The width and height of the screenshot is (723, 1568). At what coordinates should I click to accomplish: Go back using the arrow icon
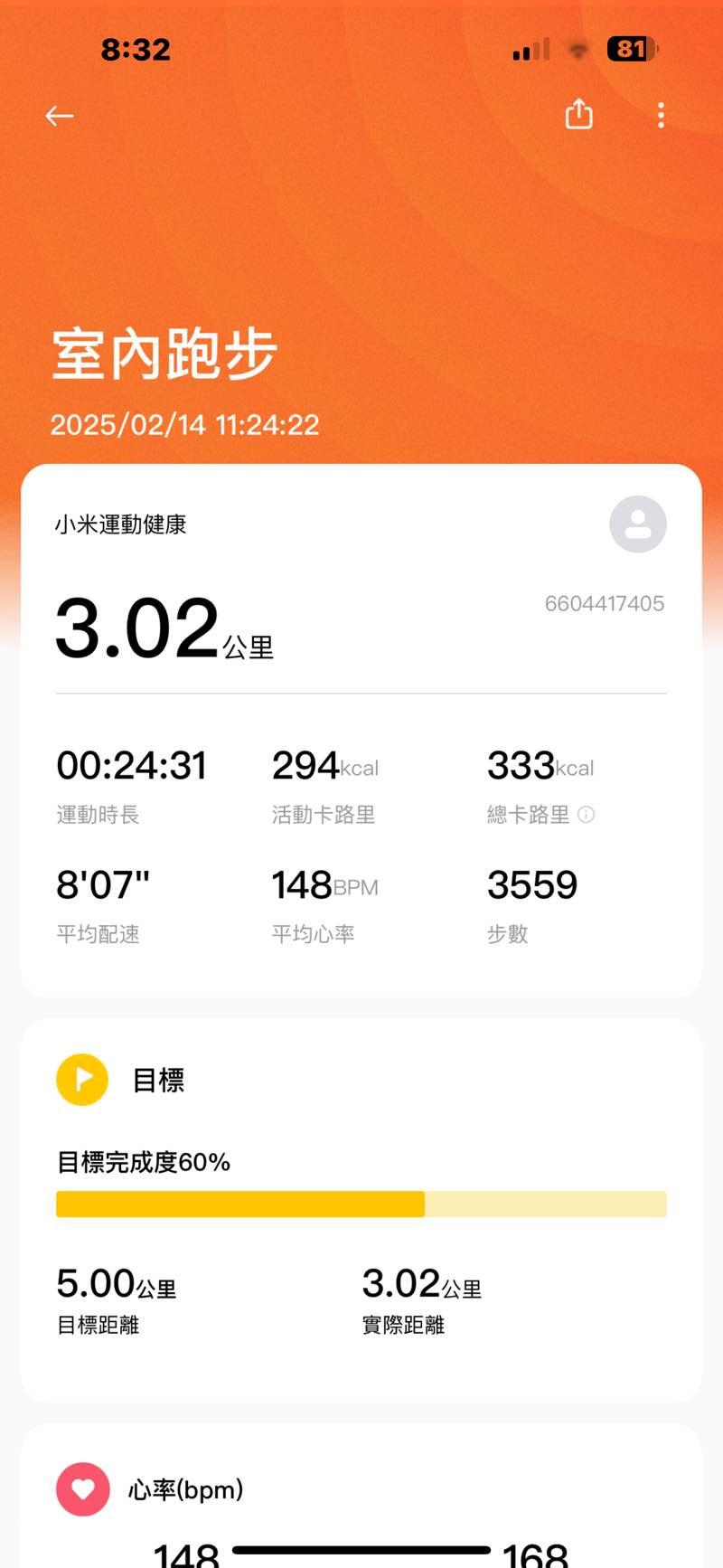[60, 116]
